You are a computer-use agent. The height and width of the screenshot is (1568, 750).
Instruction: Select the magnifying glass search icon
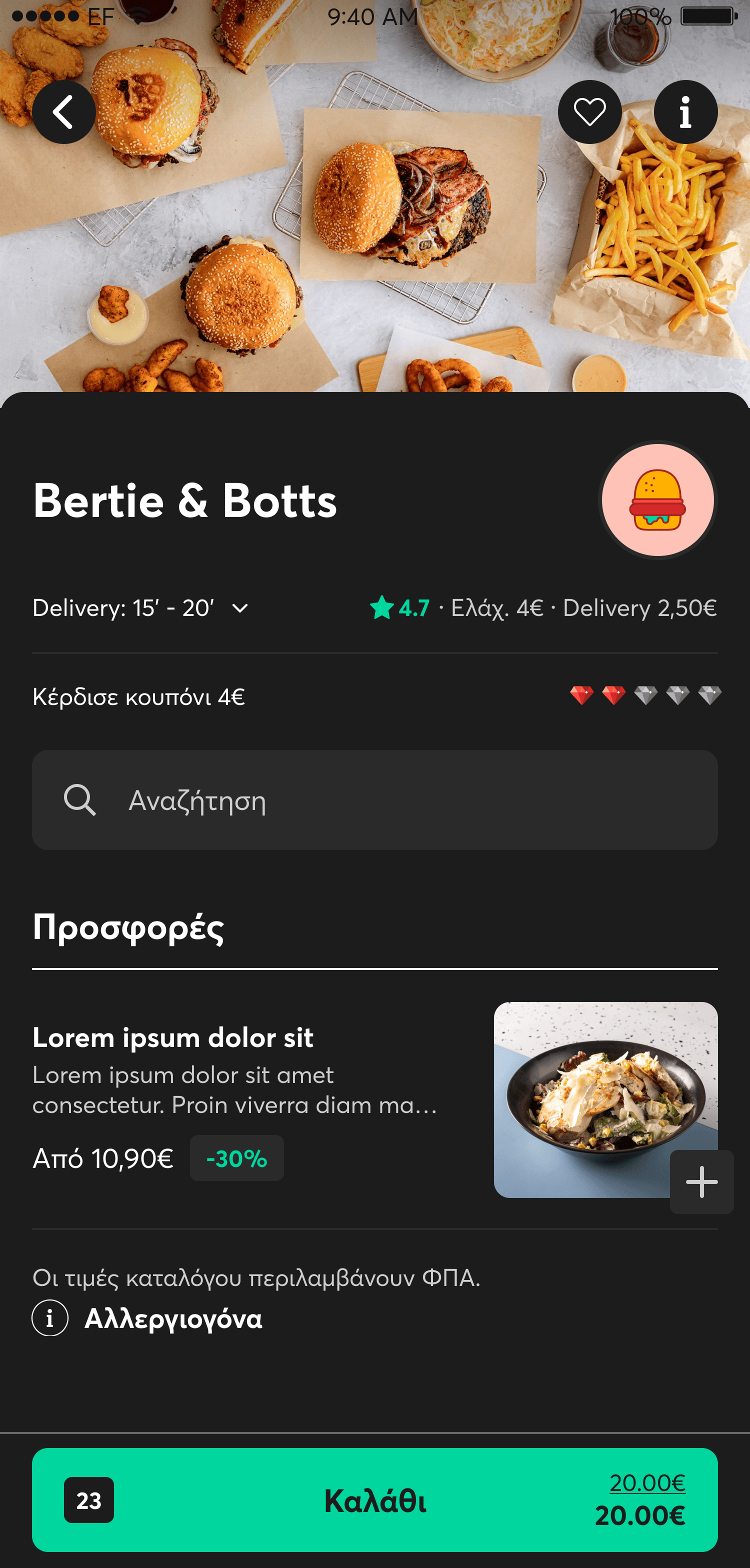79,800
